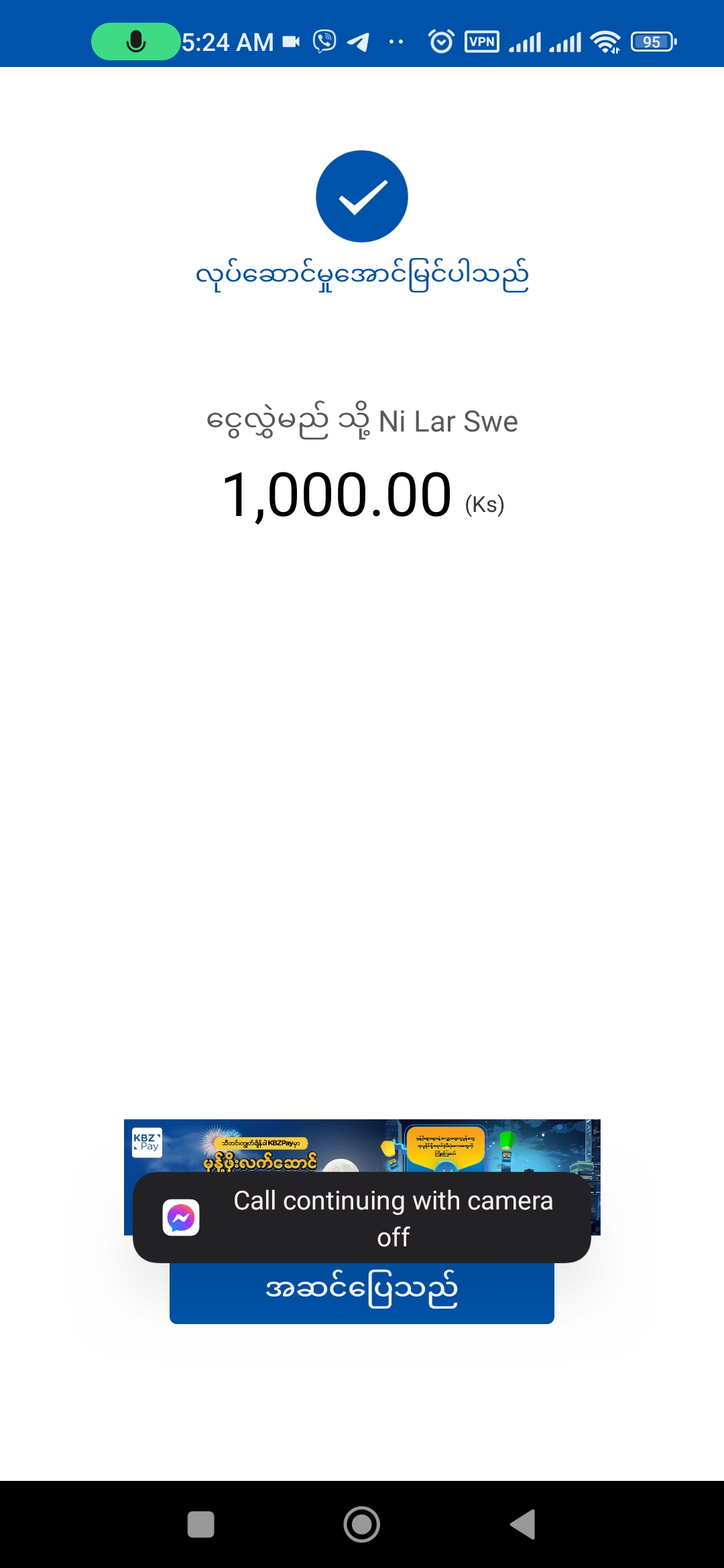Tap the green microphone call indicator
724x1568 pixels.
[x=136, y=42]
